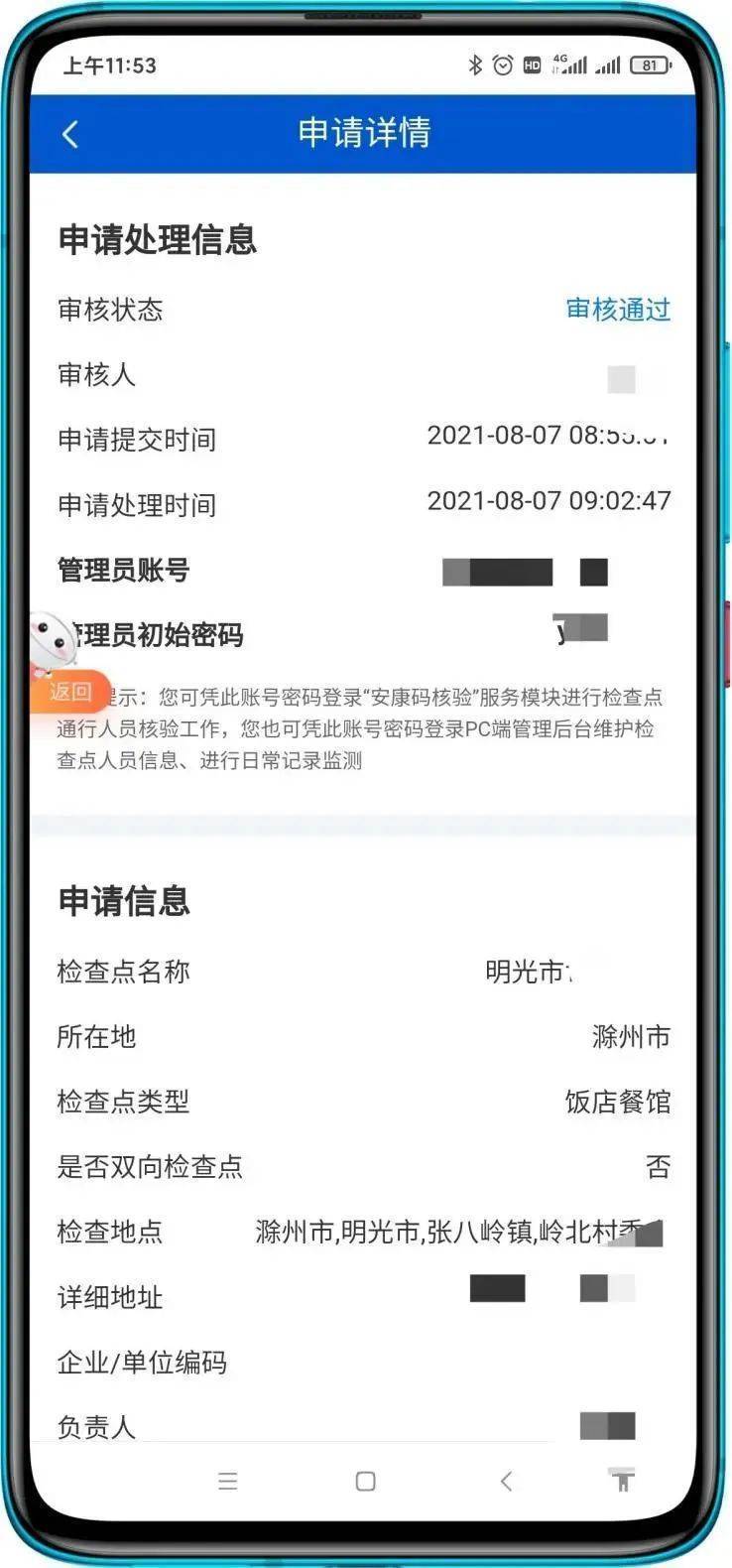Image resolution: width=732 pixels, height=1568 pixels.
Task: Open recent apps from navigation bar
Action: [228, 1482]
